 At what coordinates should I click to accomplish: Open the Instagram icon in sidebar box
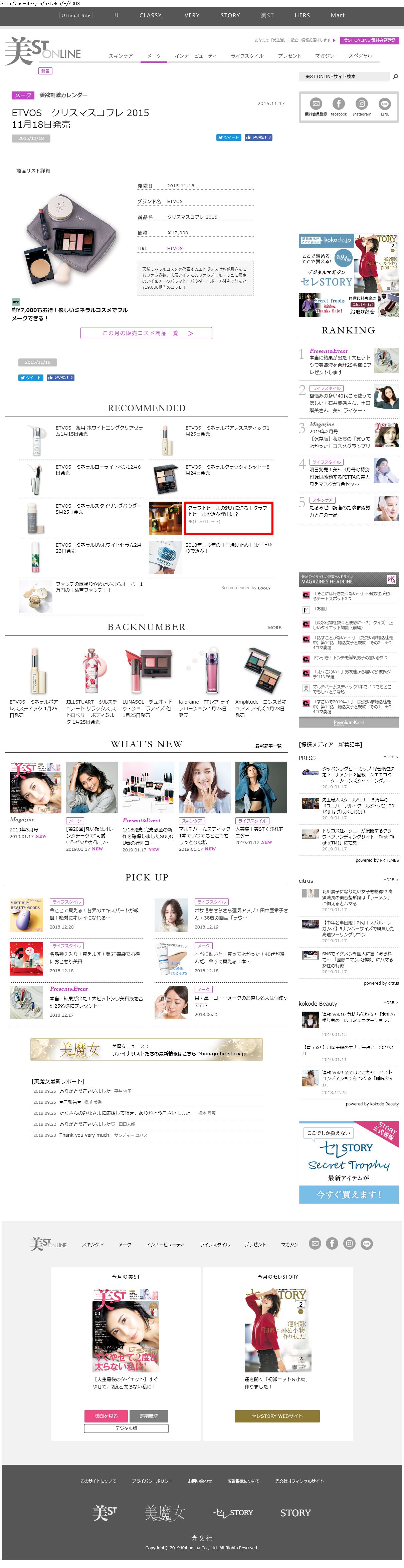pos(361,106)
